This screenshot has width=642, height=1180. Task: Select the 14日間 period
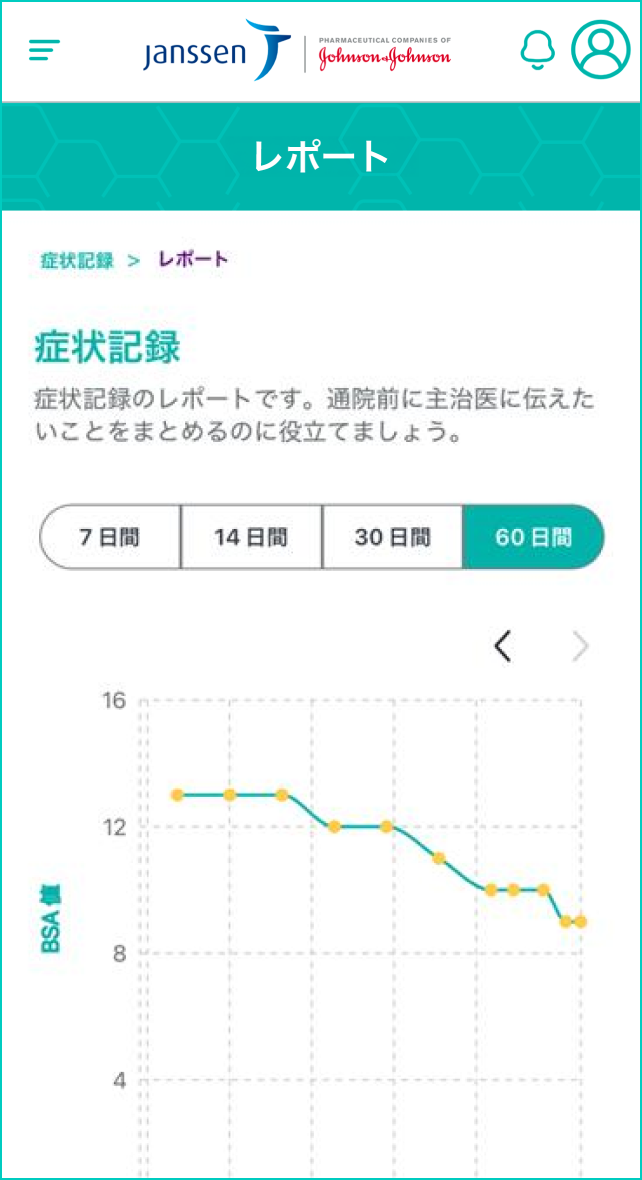coord(251,537)
